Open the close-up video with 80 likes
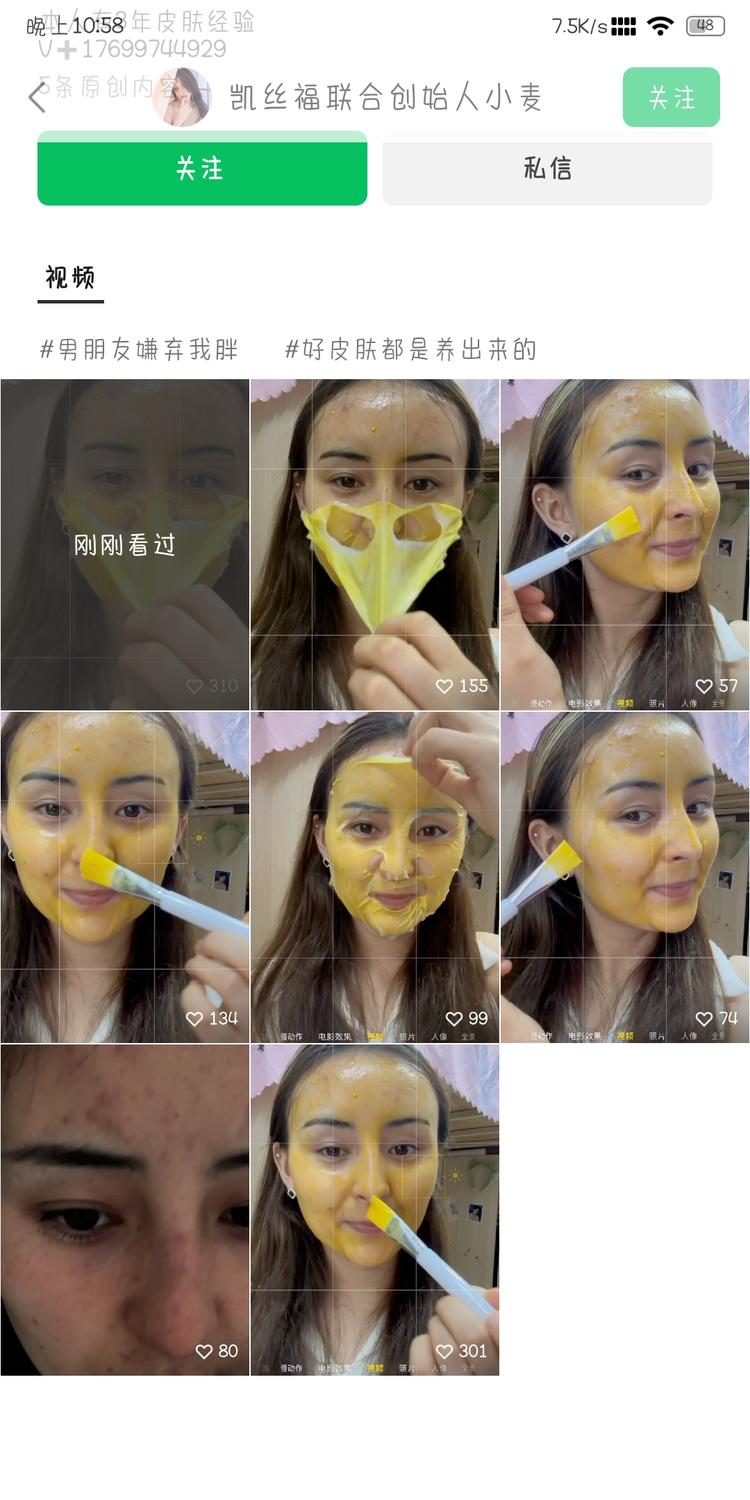The height and width of the screenshot is (1500, 750). click(124, 1210)
